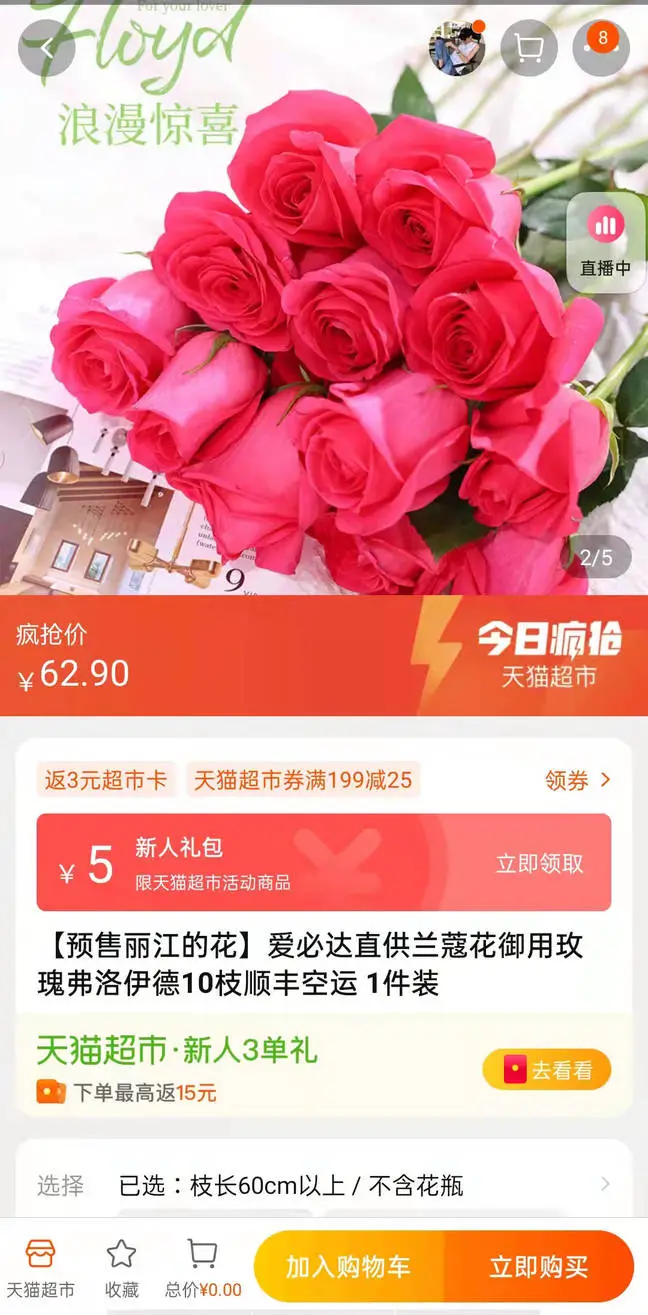This screenshot has width=648, height=1315.
Task: Tap 立即购买 to buy now
Action: 538,1266
